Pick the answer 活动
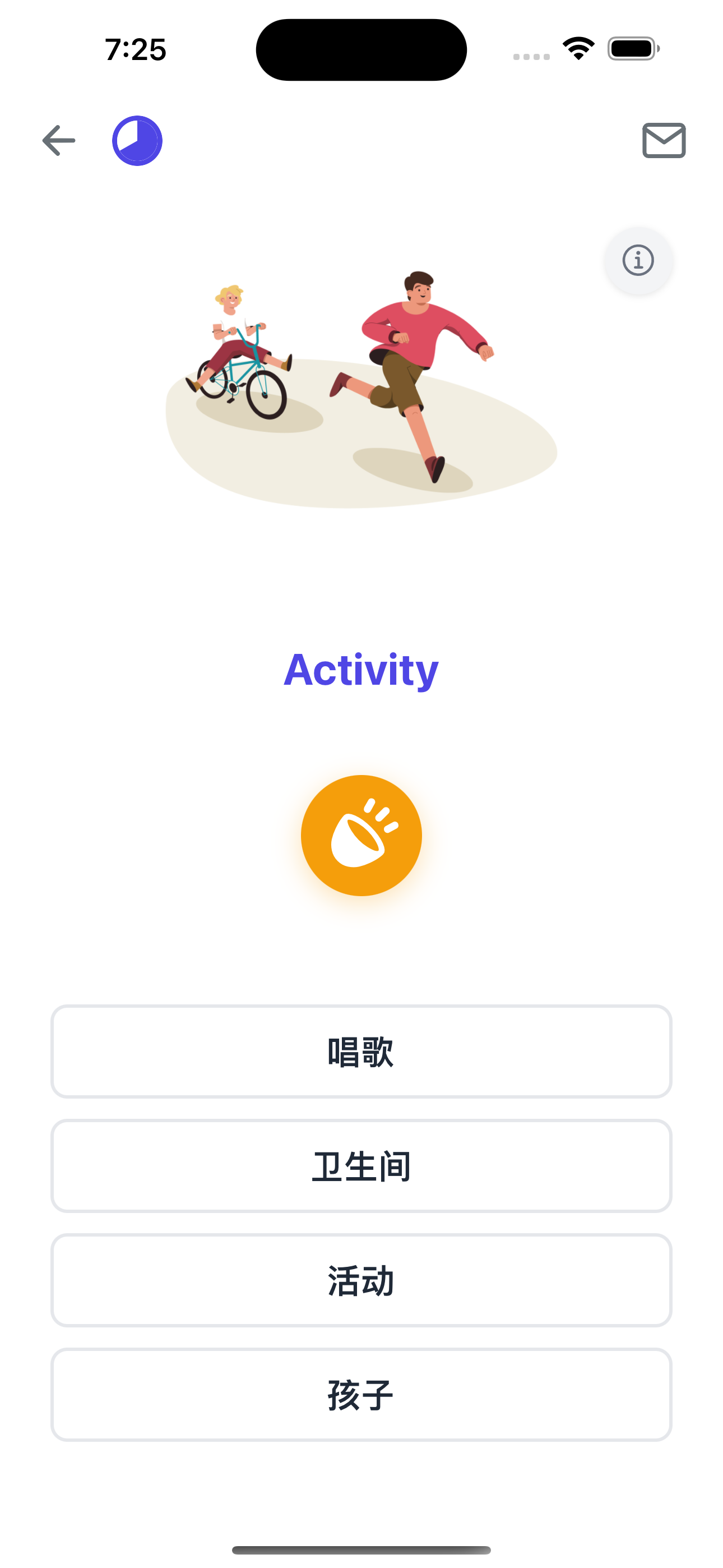 (x=361, y=1280)
